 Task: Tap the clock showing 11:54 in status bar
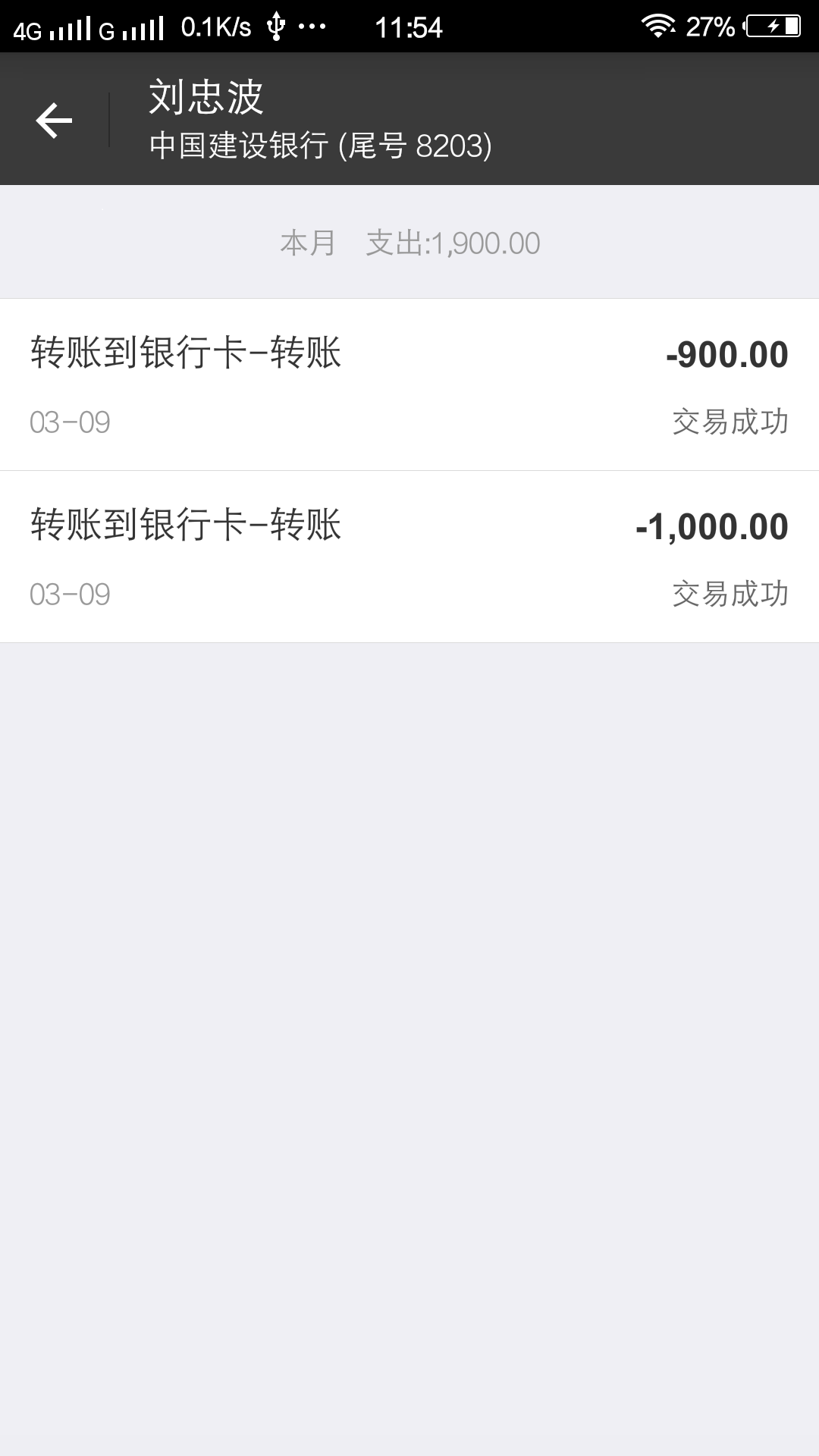tap(409, 27)
